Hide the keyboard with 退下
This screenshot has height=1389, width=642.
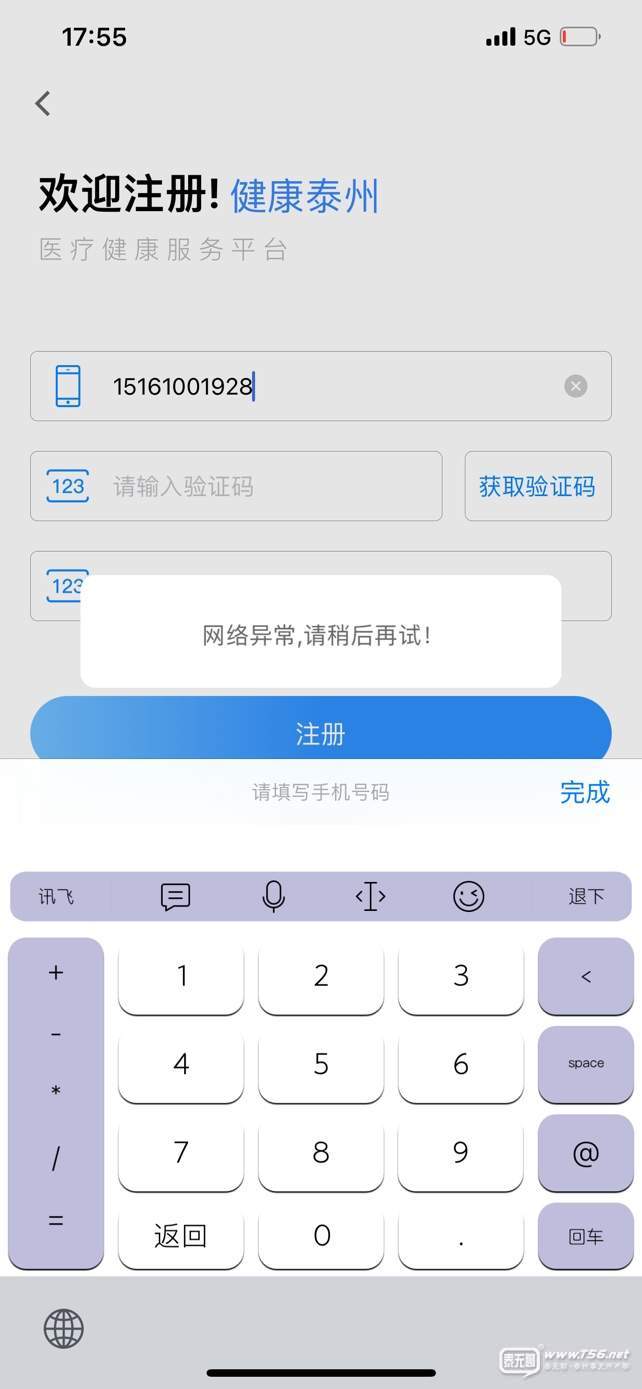585,896
